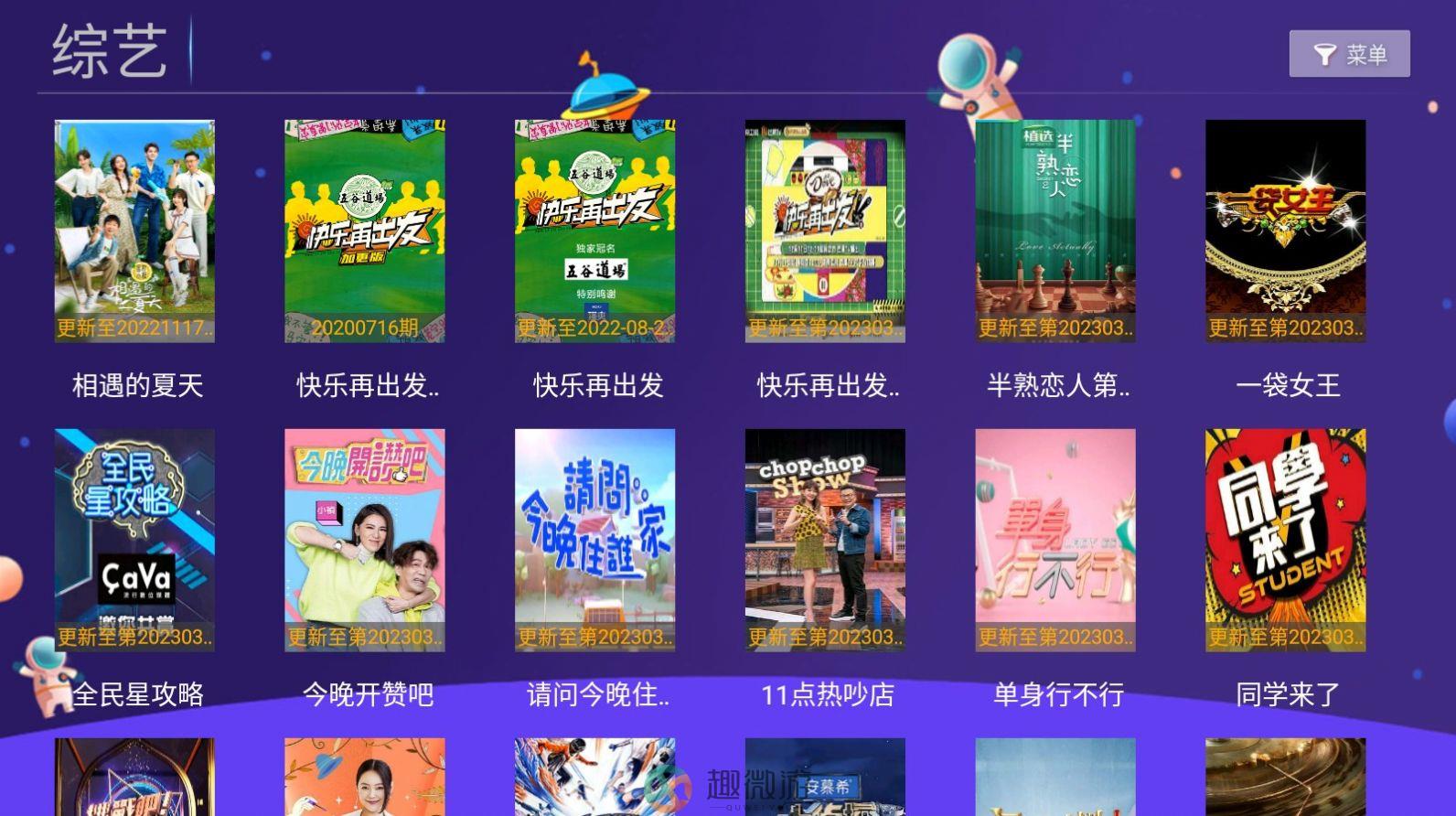Select the 一袋女王 show tile
Viewport: 1456px width, 816px height.
1286,231
